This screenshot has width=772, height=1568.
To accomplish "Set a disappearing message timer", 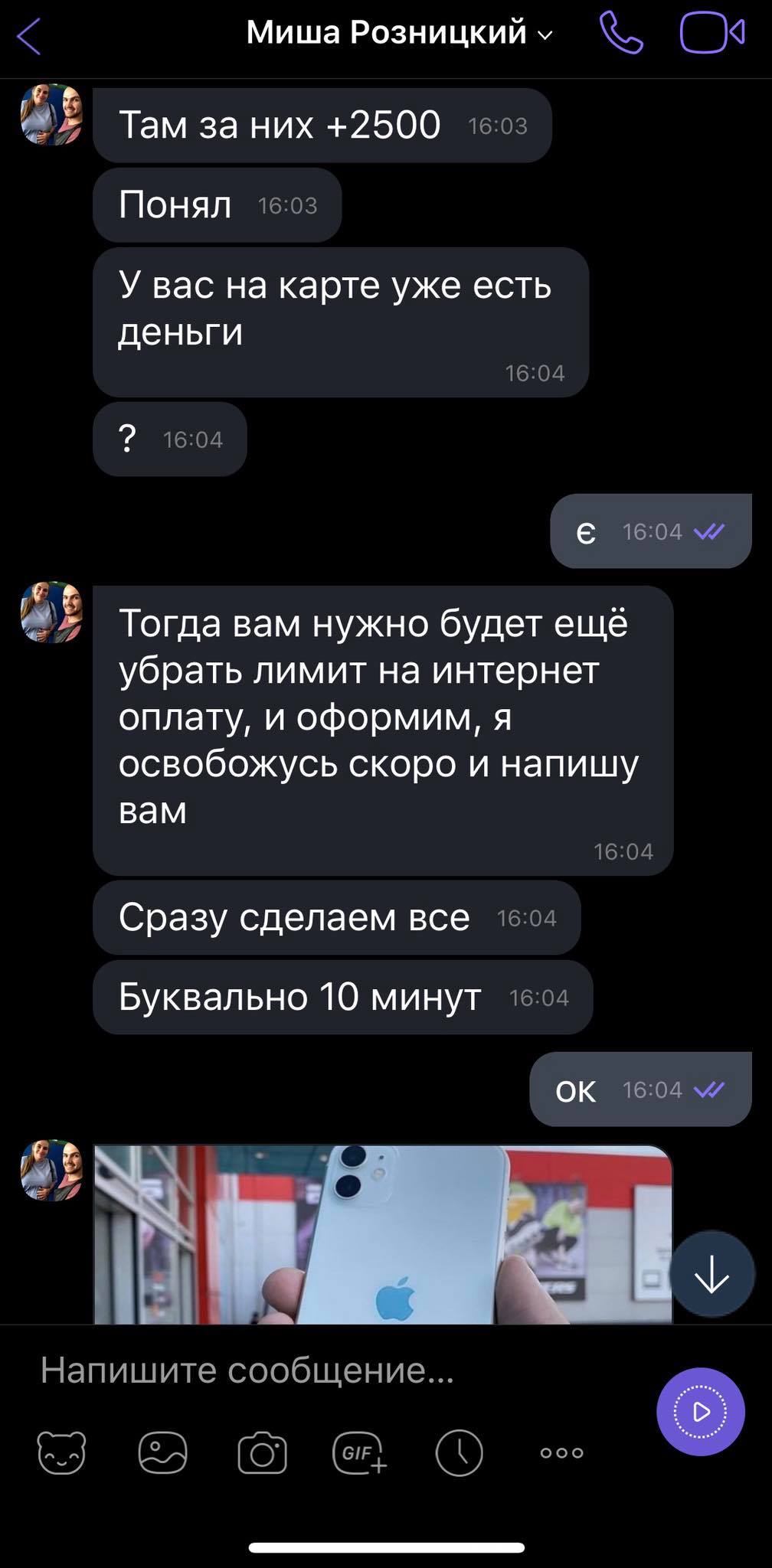I will tap(459, 1452).
